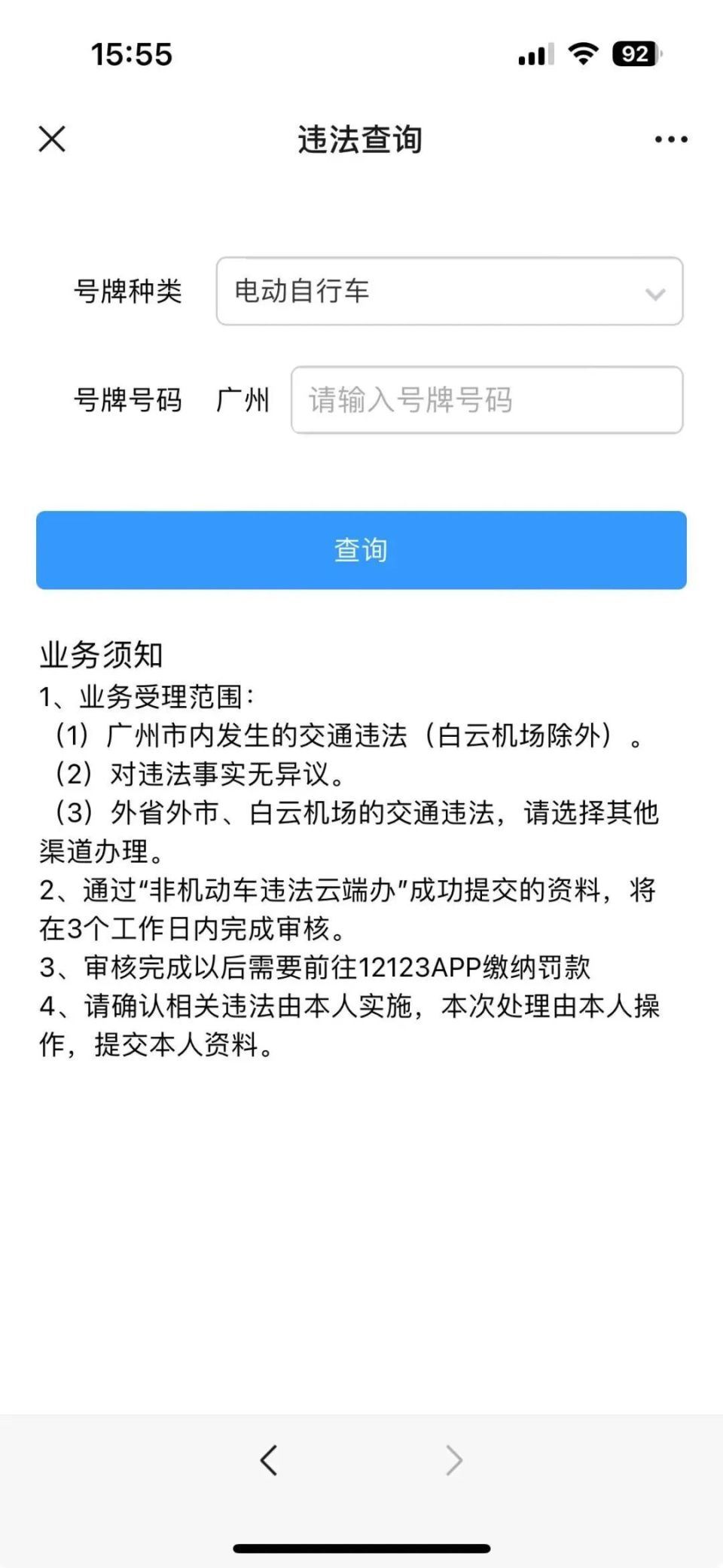This screenshot has width=723, height=1568.
Task: Close the 违法查询 page with X icon
Action: pos(51,139)
